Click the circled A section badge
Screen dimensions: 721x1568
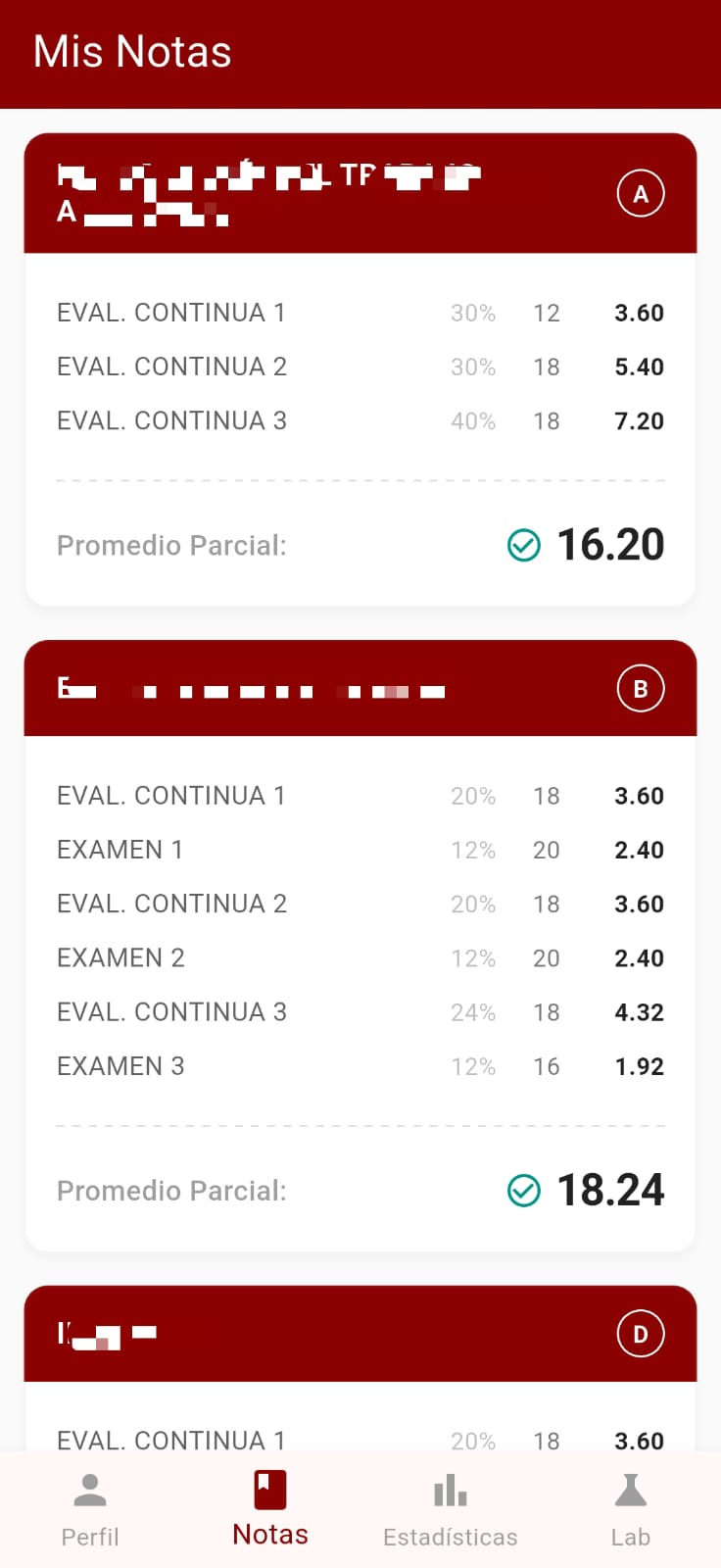640,193
